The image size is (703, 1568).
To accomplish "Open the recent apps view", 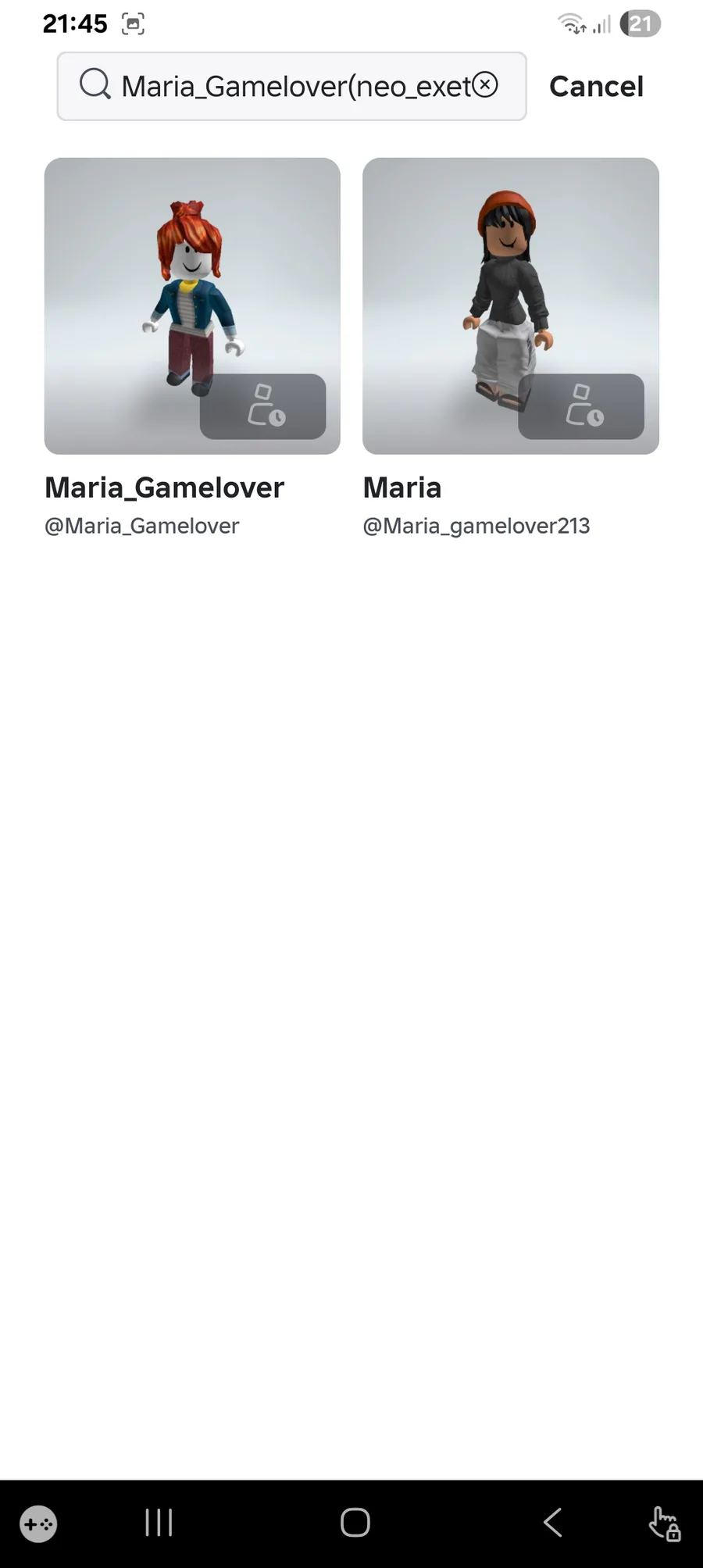I will pos(159,1523).
